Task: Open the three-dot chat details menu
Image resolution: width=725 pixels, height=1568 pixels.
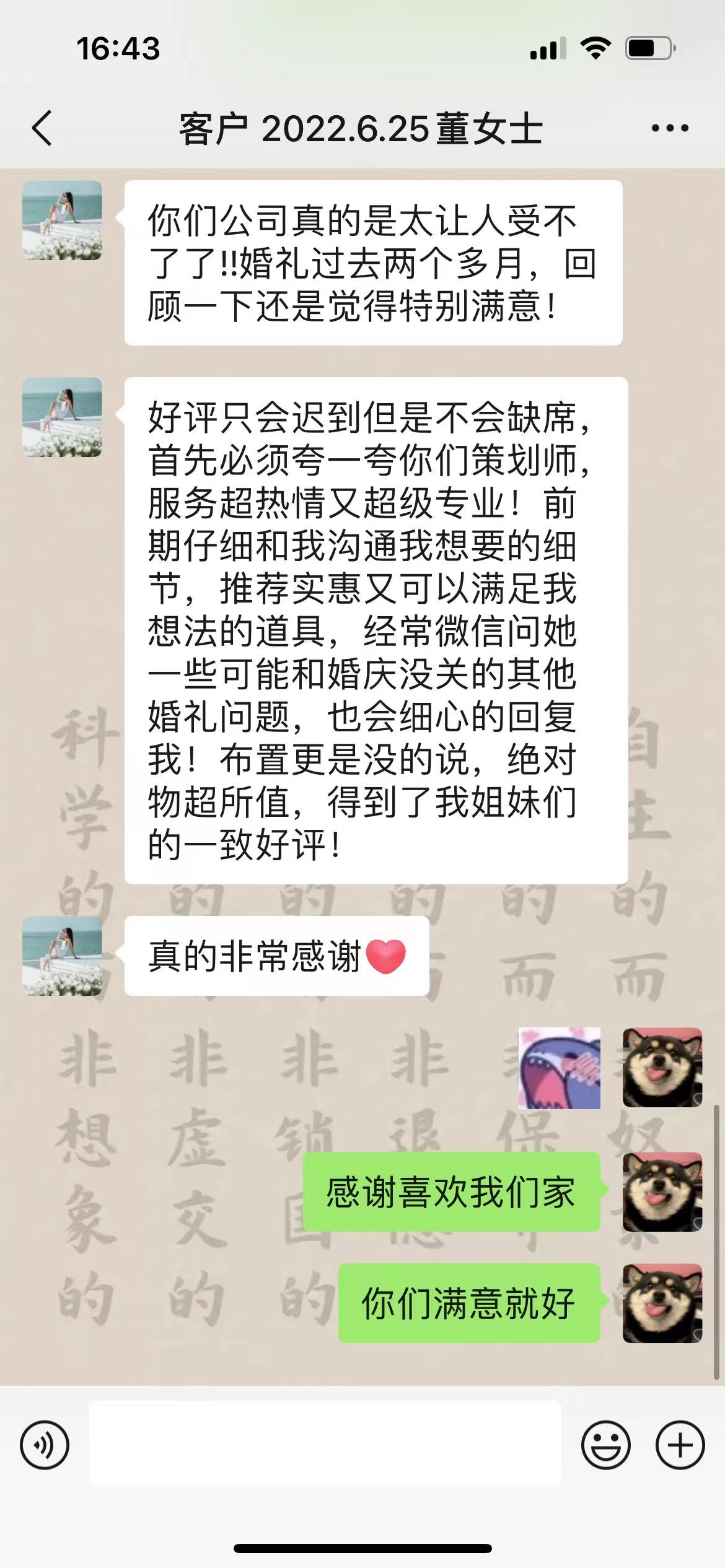Action: pos(670,129)
